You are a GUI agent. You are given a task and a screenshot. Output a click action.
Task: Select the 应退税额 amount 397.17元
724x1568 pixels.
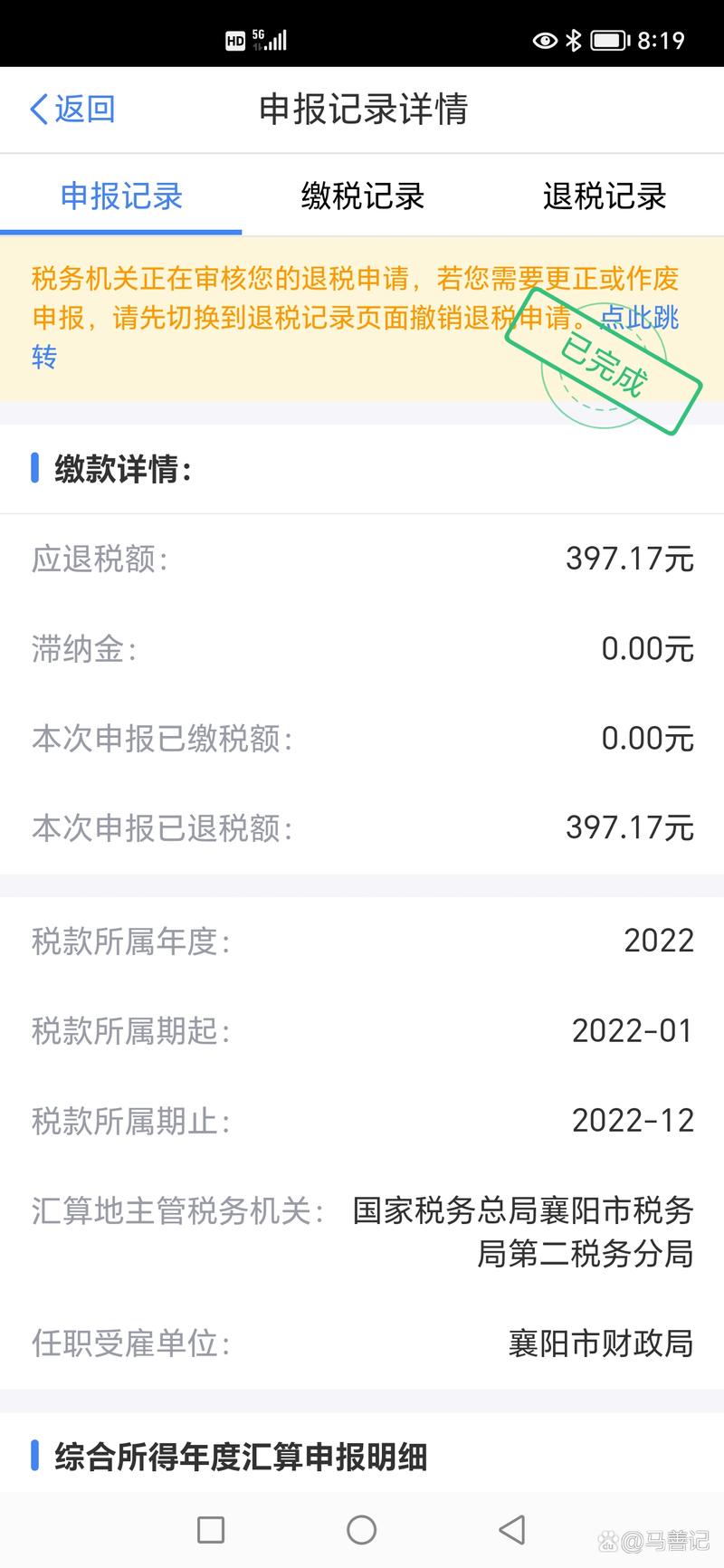(630, 559)
